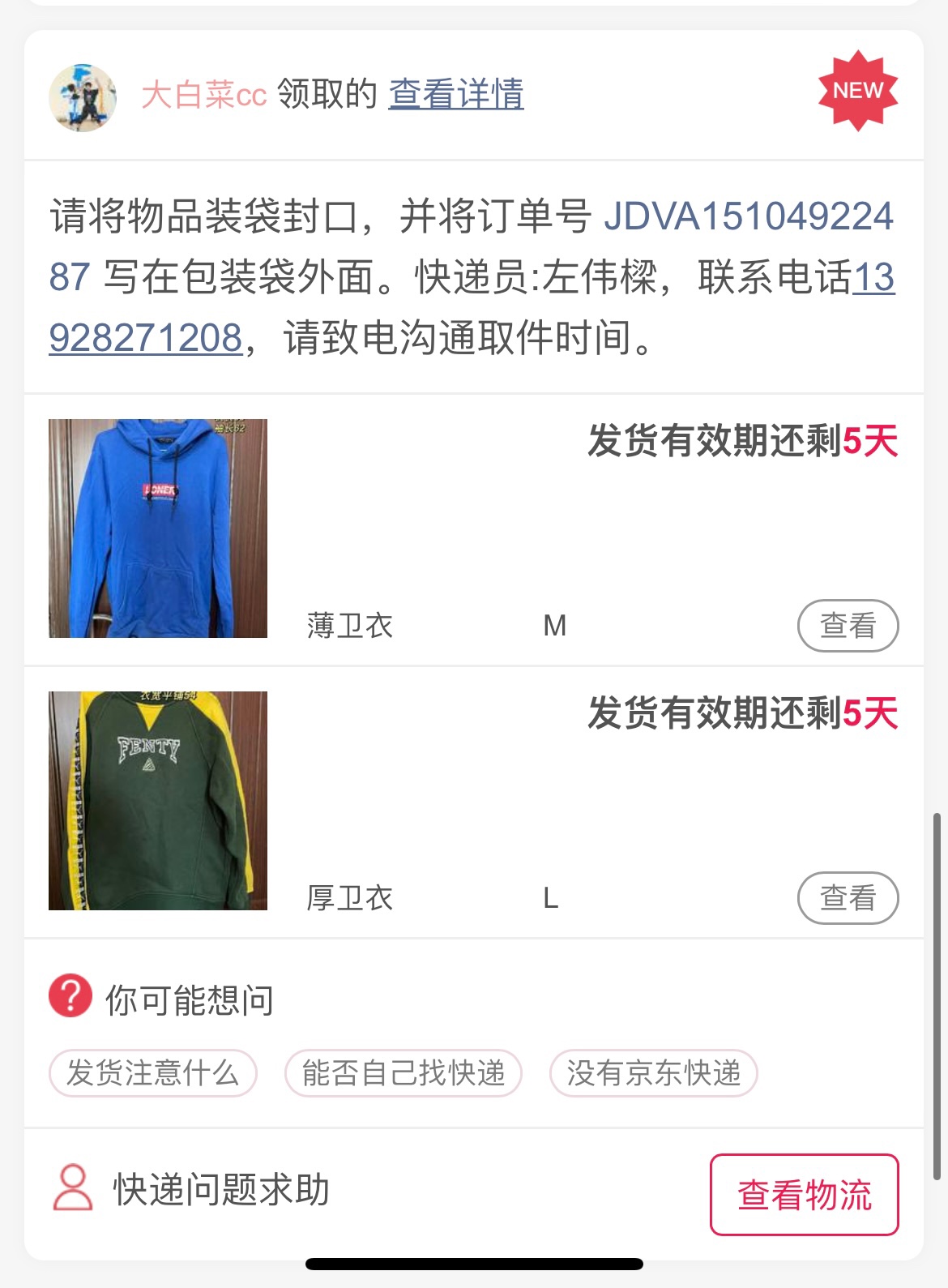Image resolution: width=948 pixels, height=1288 pixels.
Task: Select the 发货注意什么 question chip
Action: coord(153,1073)
